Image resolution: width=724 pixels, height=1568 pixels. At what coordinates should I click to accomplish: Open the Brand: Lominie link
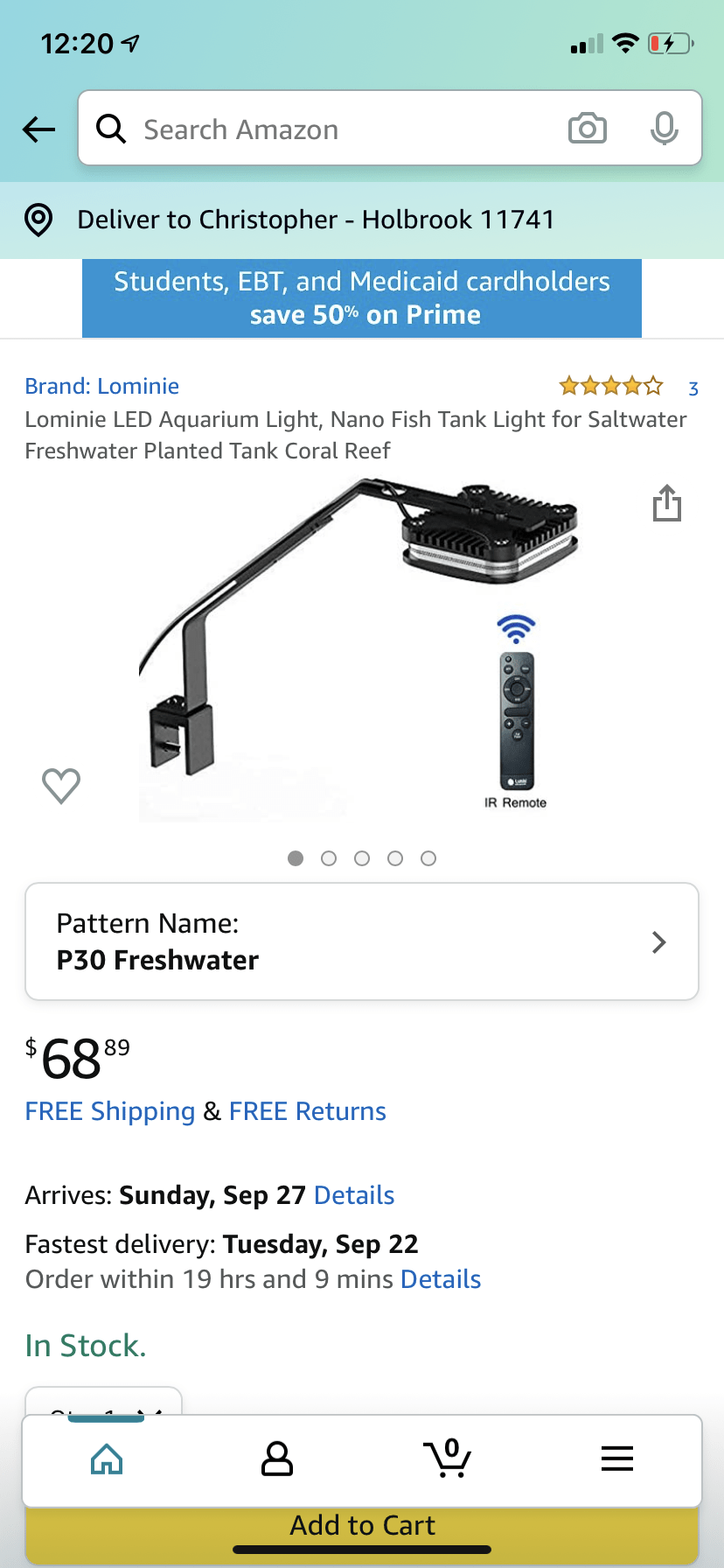coord(101,386)
